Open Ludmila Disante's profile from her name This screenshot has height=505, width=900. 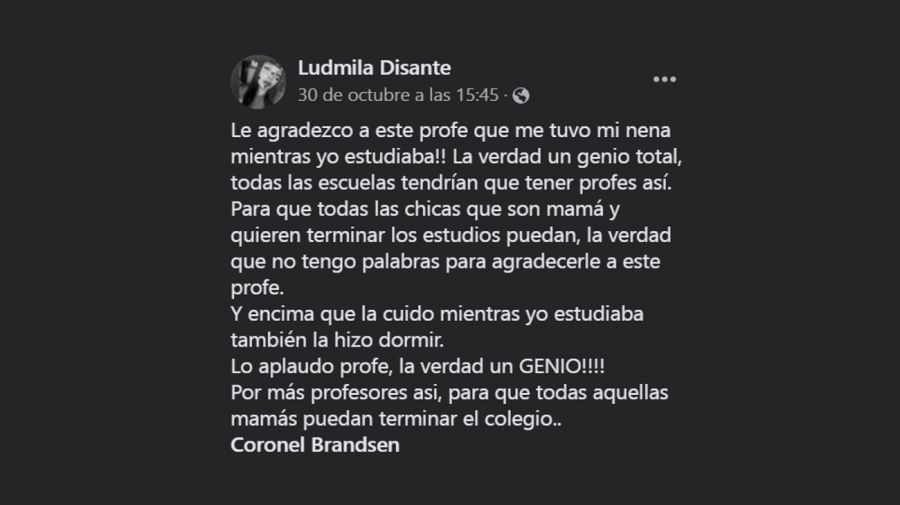374,68
